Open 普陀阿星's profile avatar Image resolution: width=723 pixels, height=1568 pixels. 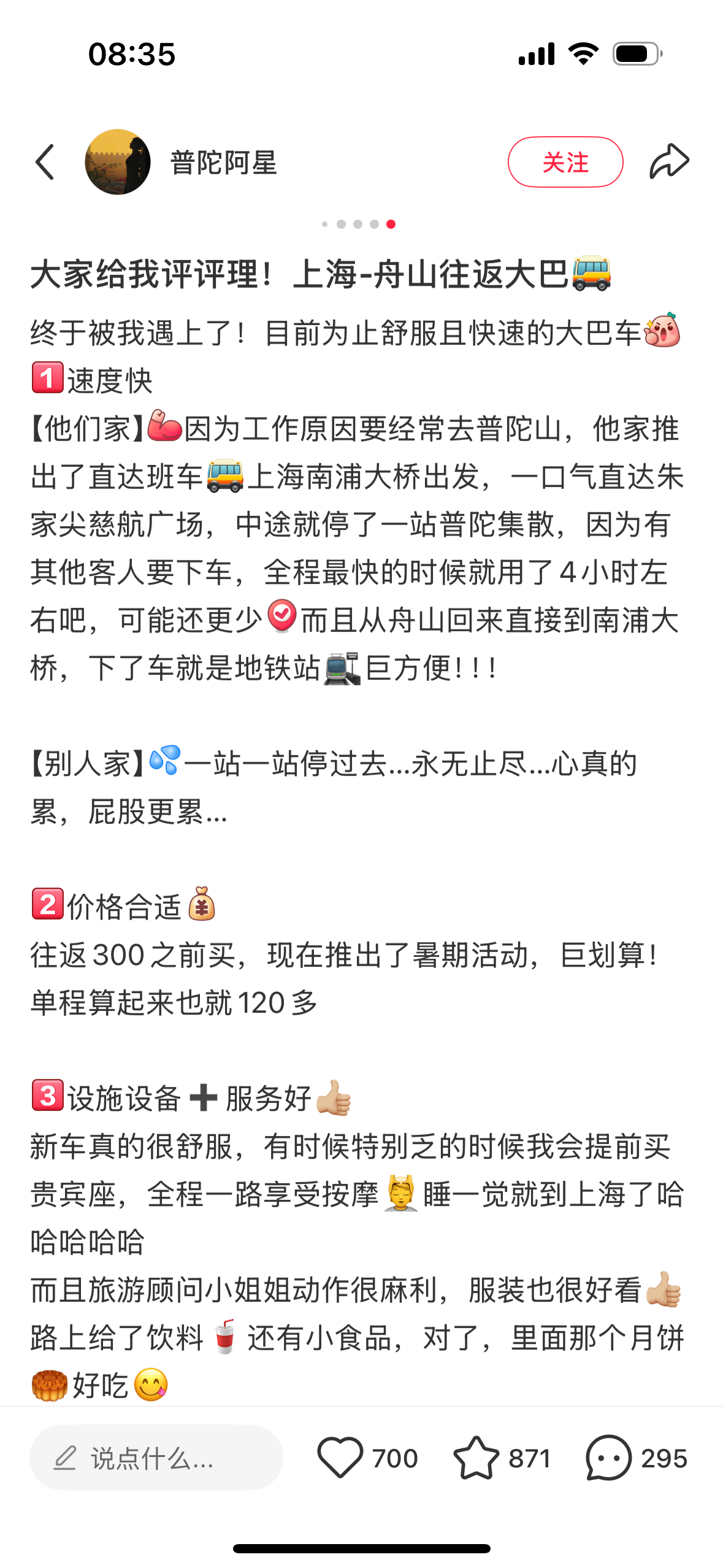(x=118, y=162)
